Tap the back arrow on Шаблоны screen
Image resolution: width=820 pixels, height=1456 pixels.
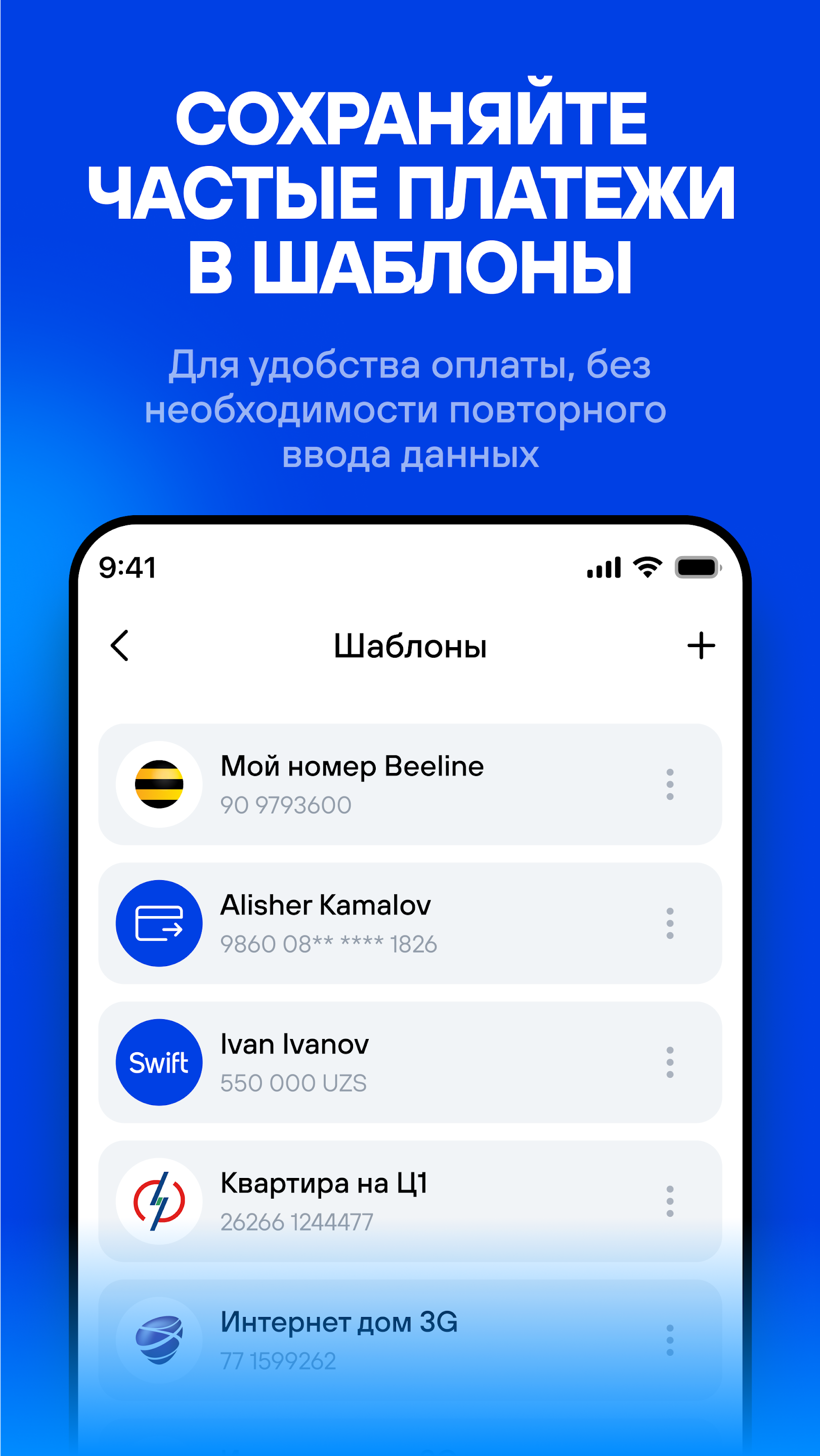[x=120, y=647]
